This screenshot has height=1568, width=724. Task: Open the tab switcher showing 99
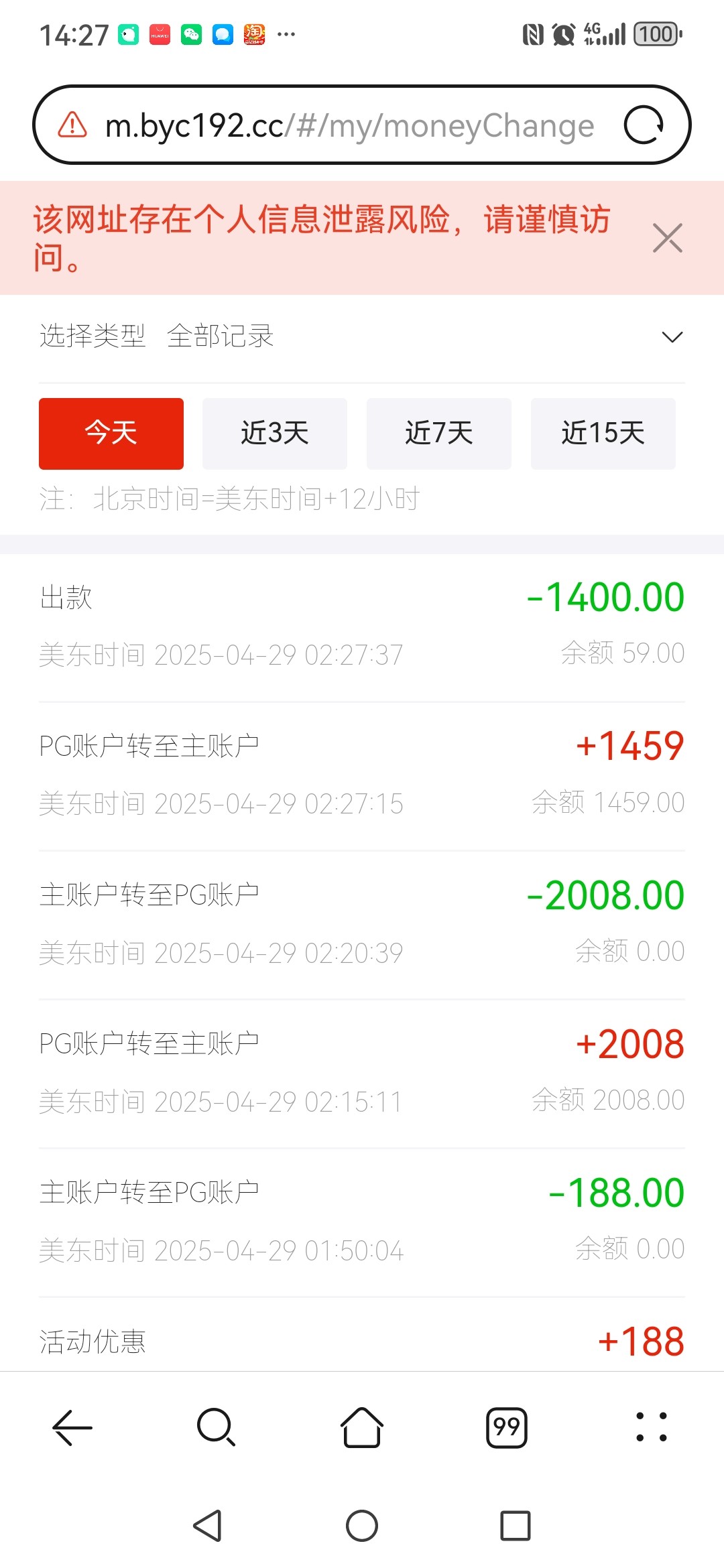click(x=507, y=1427)
